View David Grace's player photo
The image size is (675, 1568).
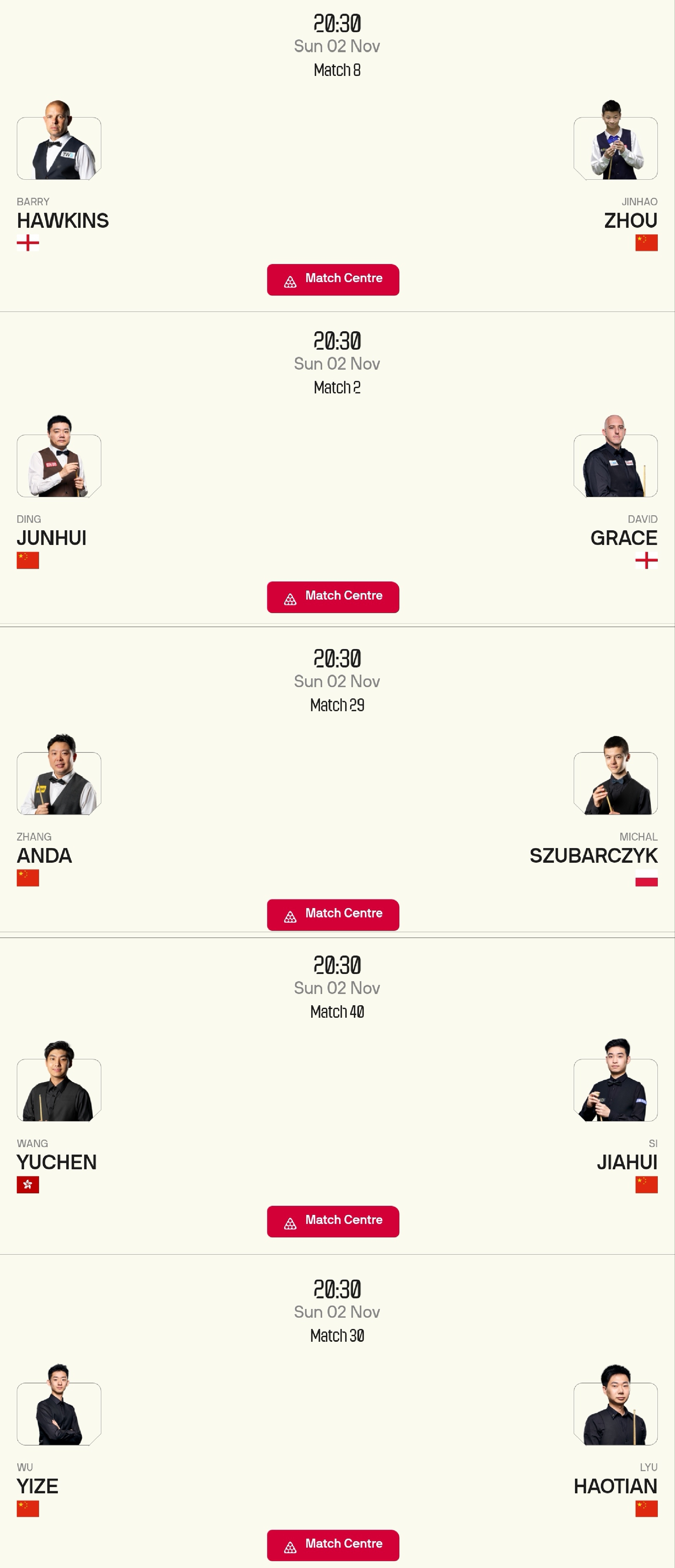[x=615, y=460]
